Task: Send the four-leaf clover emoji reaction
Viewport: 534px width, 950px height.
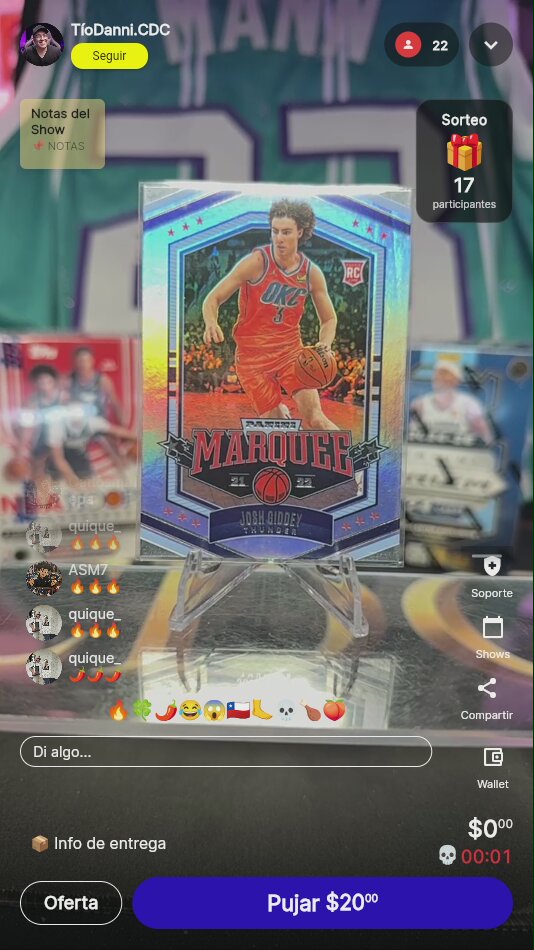Action: pos(142,710)
